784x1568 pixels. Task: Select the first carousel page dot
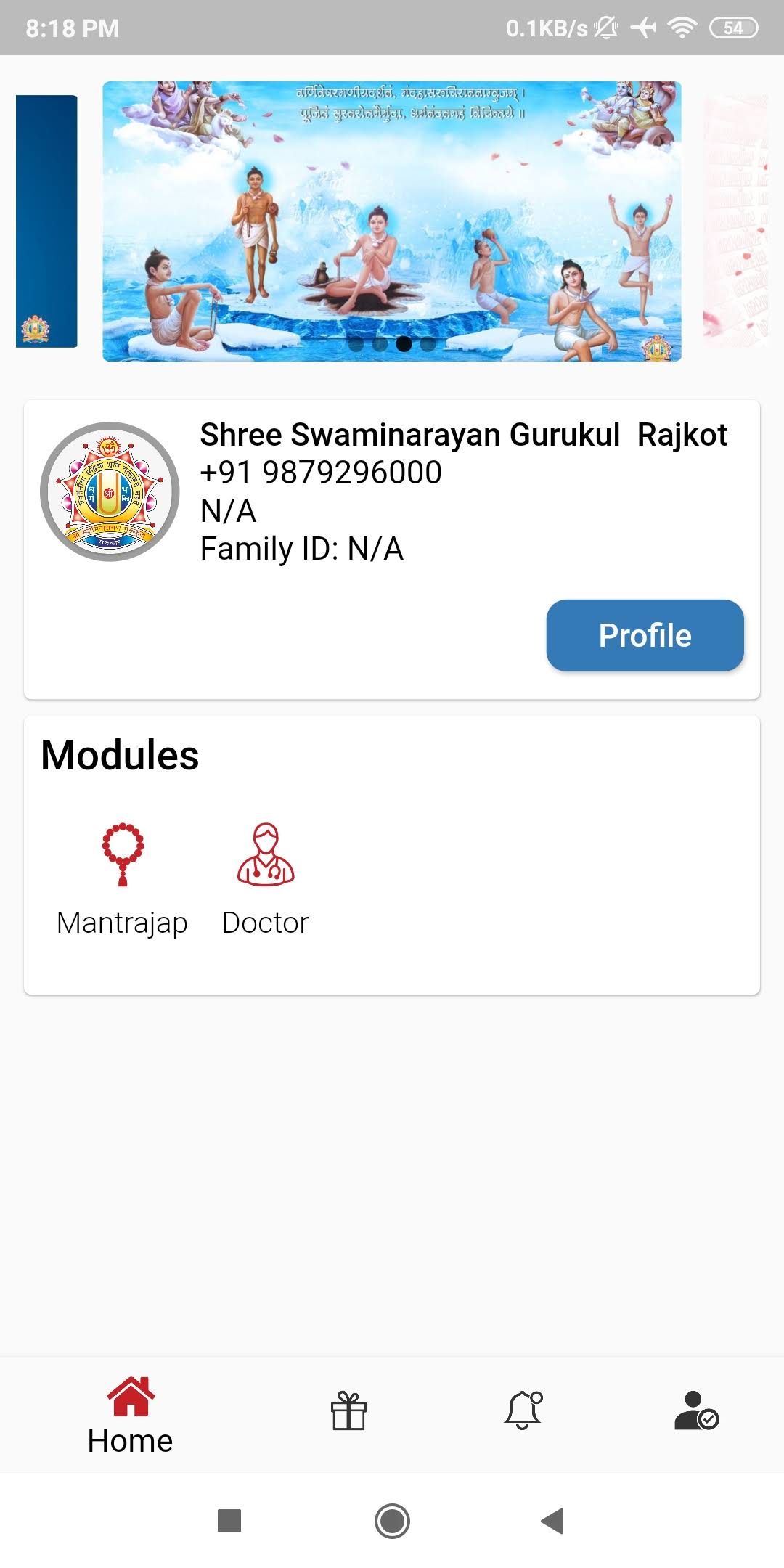[x=356, y=344]
